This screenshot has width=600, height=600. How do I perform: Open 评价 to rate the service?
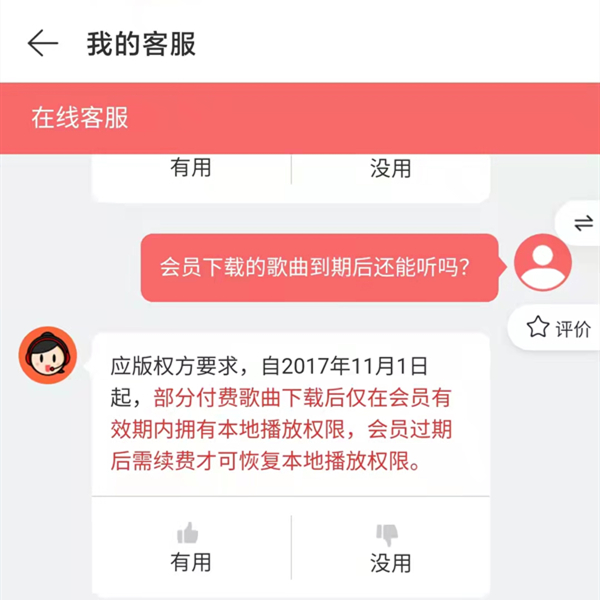(x=559, y=328)
